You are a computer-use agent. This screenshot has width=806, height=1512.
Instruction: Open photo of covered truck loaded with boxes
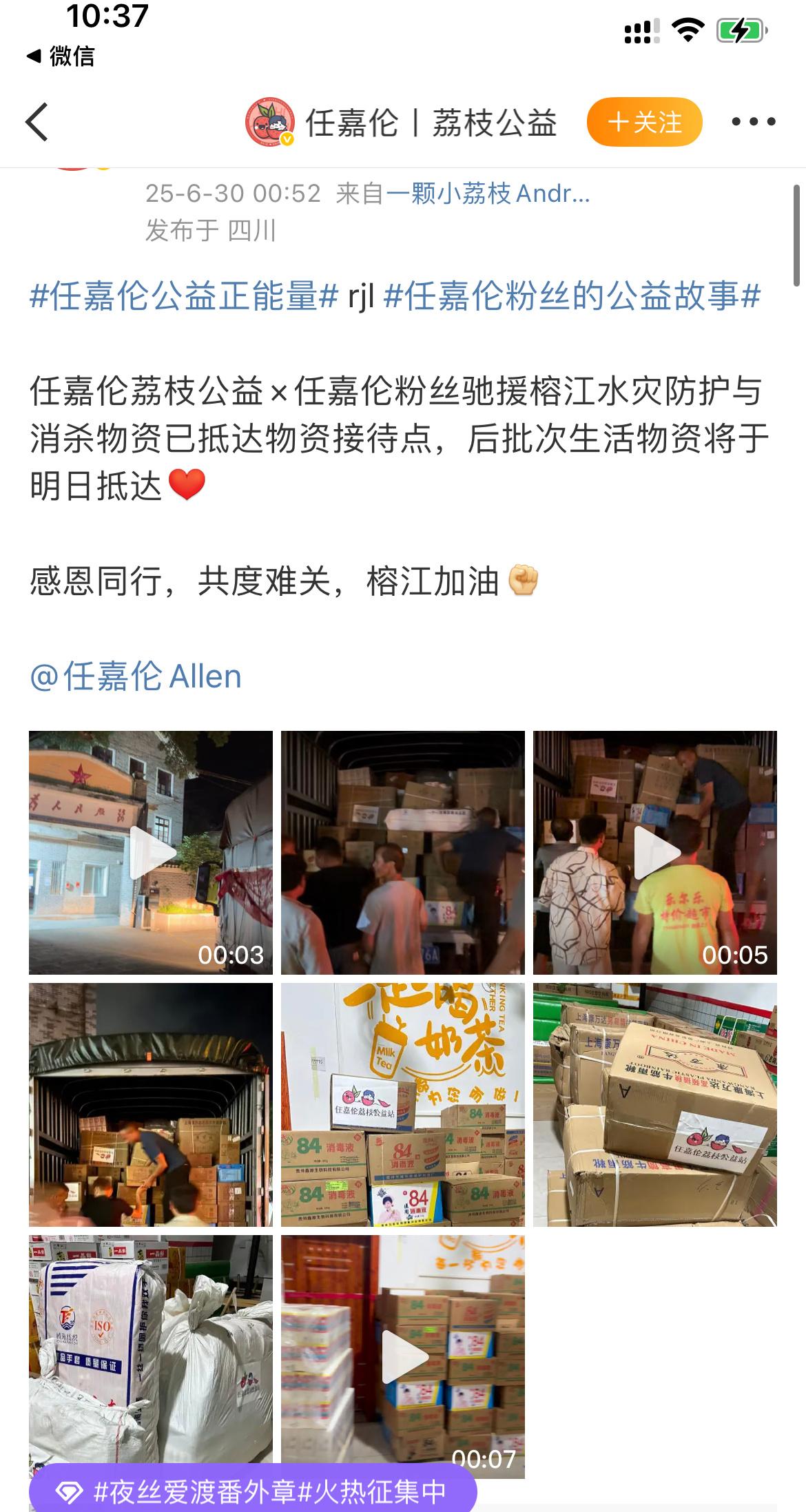151,1105
